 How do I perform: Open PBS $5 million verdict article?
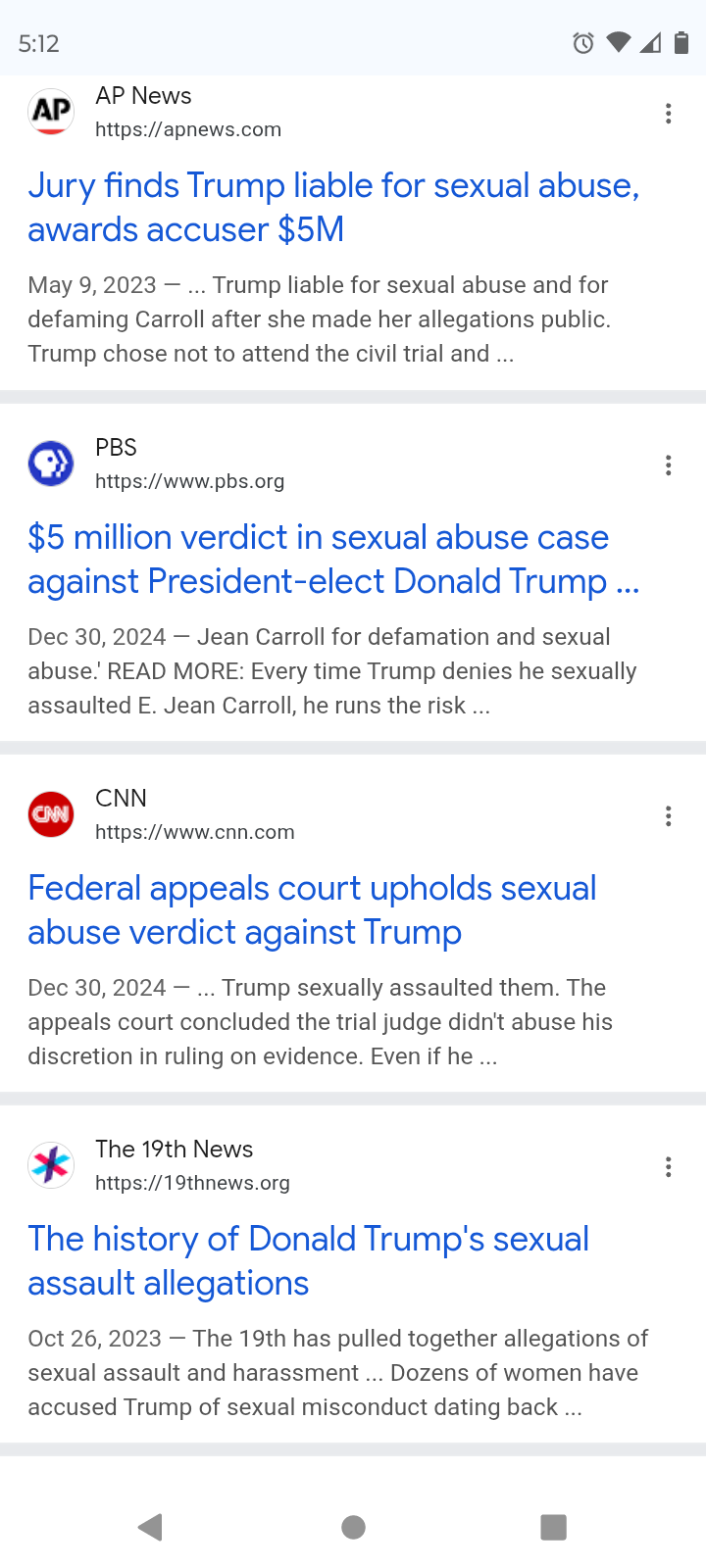click(333, 559)
